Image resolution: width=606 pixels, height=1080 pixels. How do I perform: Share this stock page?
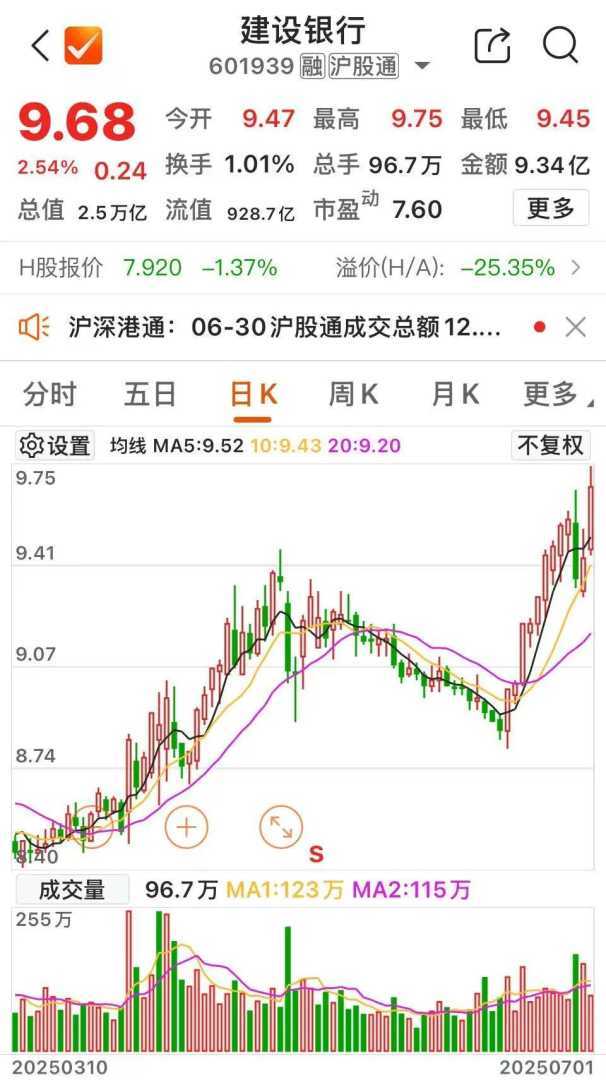(x=492, y=46)
